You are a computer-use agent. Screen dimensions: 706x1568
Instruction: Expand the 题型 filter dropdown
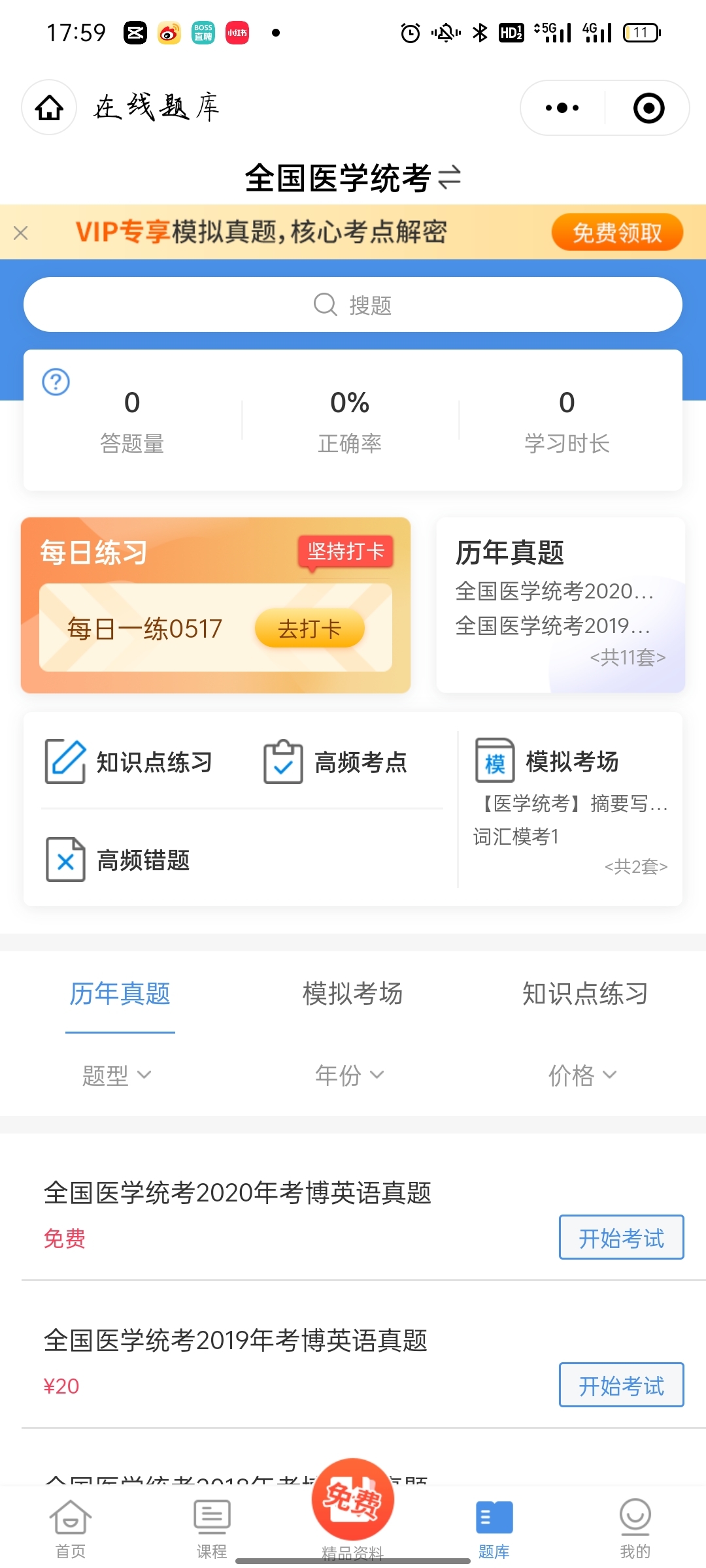(117, 1075)
